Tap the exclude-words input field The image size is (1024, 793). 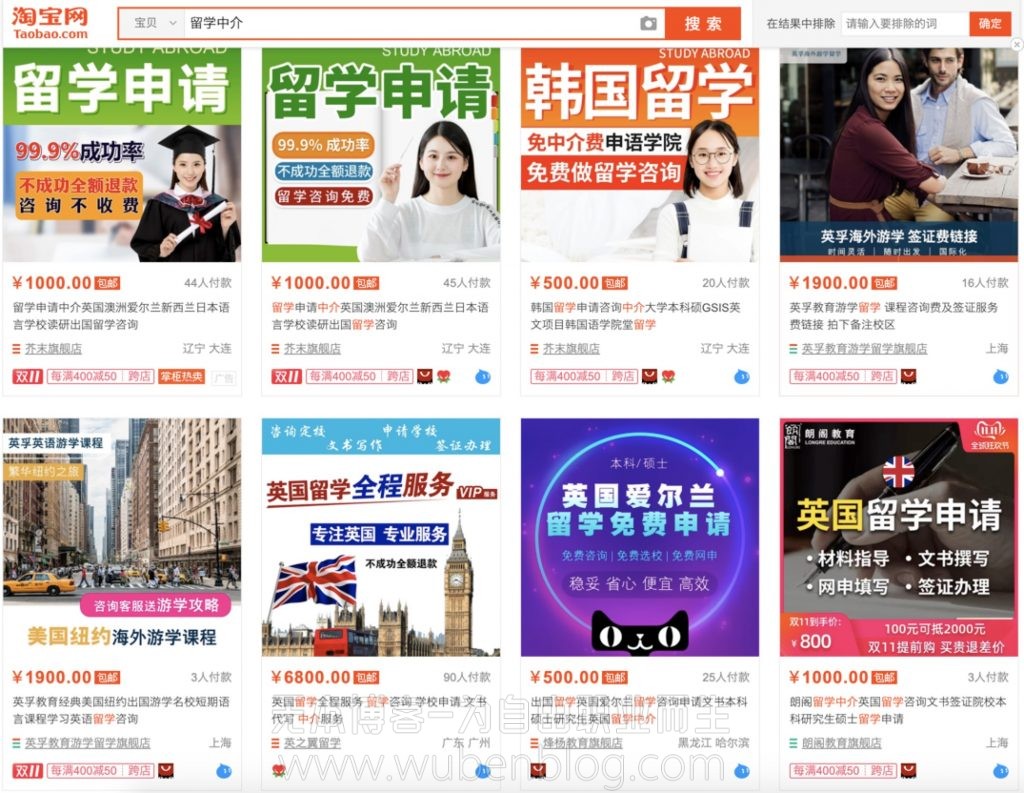tap(904, 23)
